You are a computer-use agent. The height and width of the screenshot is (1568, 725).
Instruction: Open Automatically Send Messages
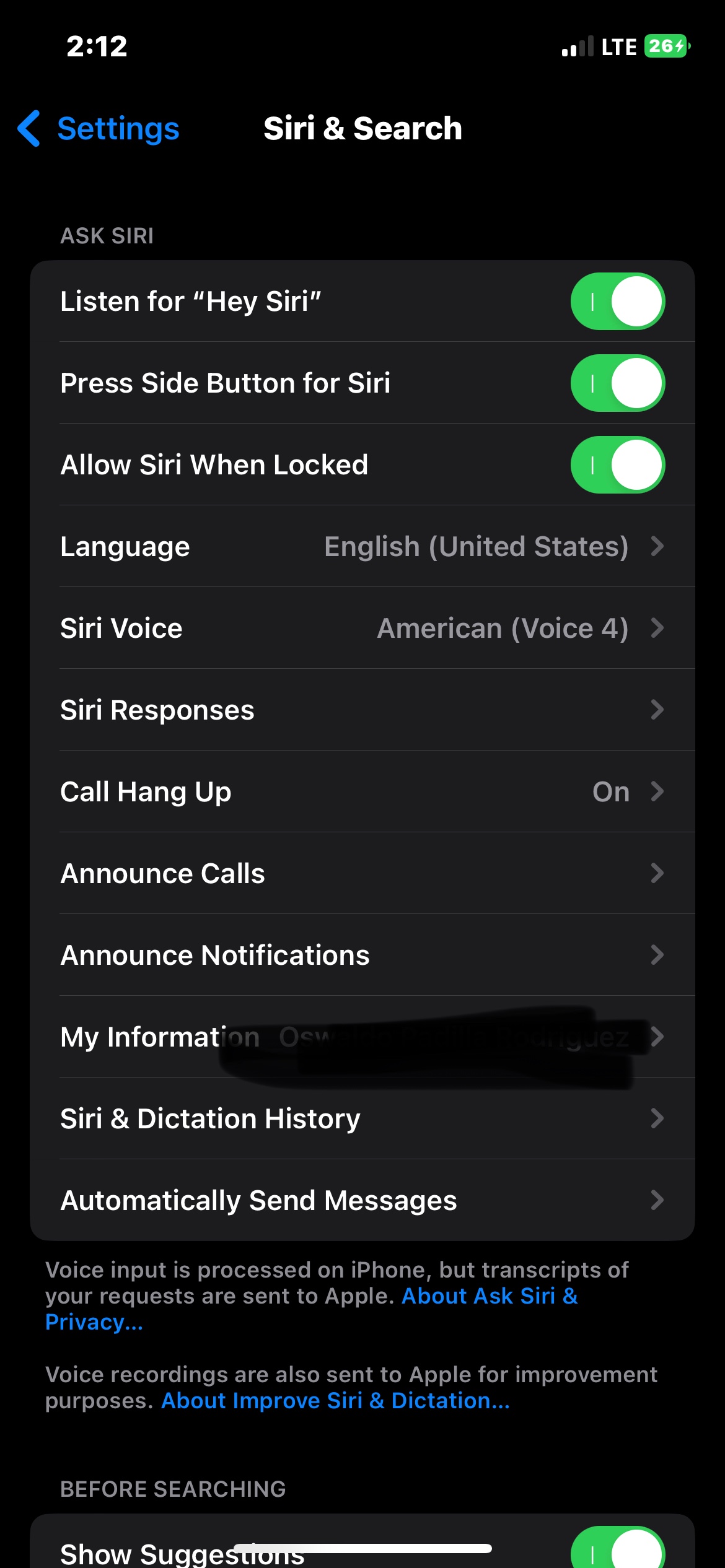point(362,1201)
